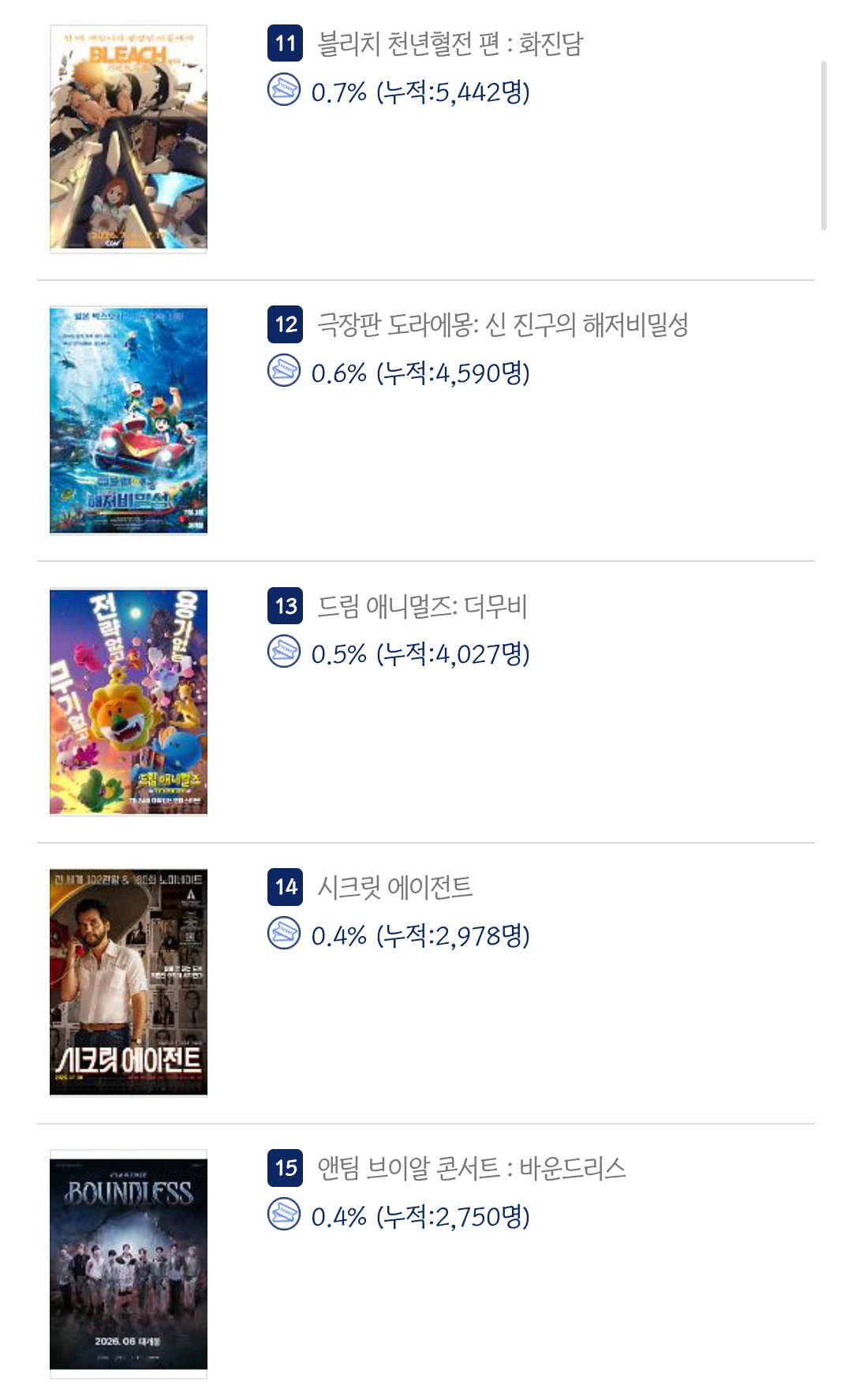Screen dimensions: 852x1400
Task: Open 시크릿 에이전트 movie title
Action: (x=394, y=887)
